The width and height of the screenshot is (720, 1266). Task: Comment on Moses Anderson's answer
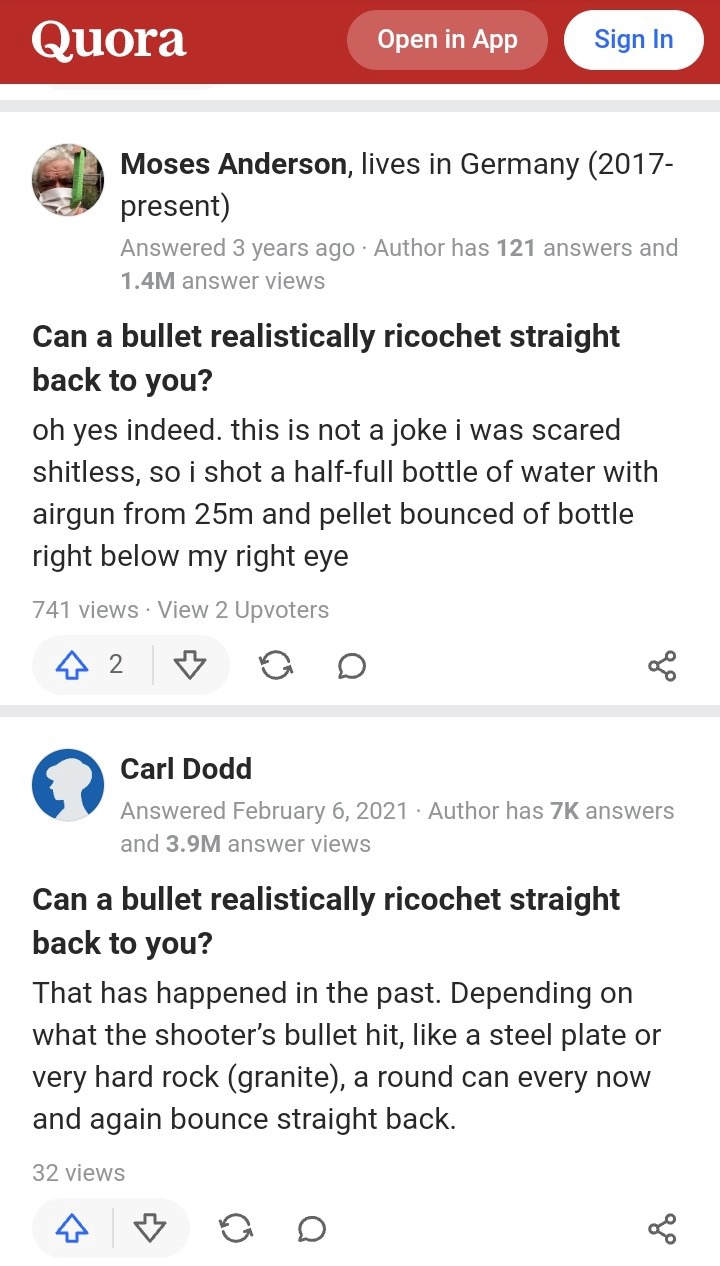[351, 665]
